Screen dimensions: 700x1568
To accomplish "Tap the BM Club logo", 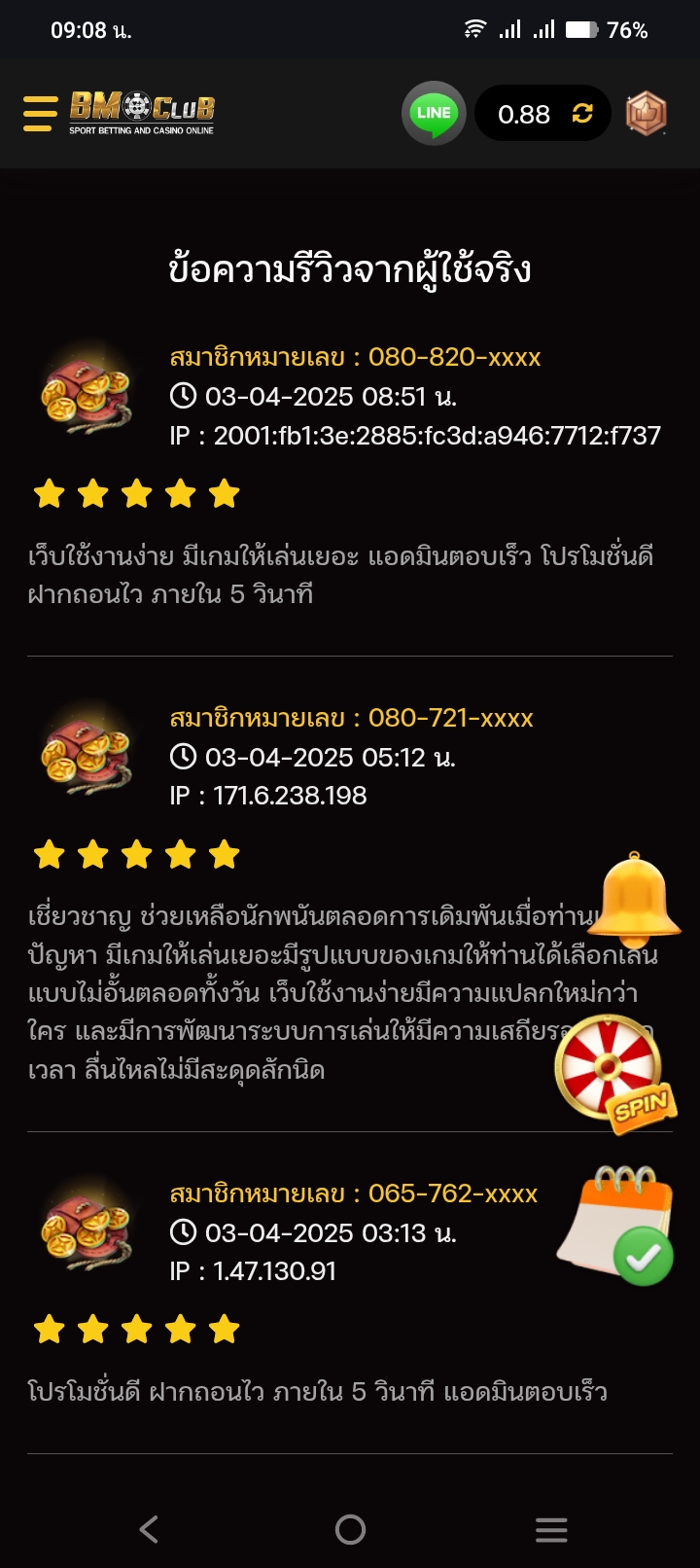I will (x=142, y=113).
